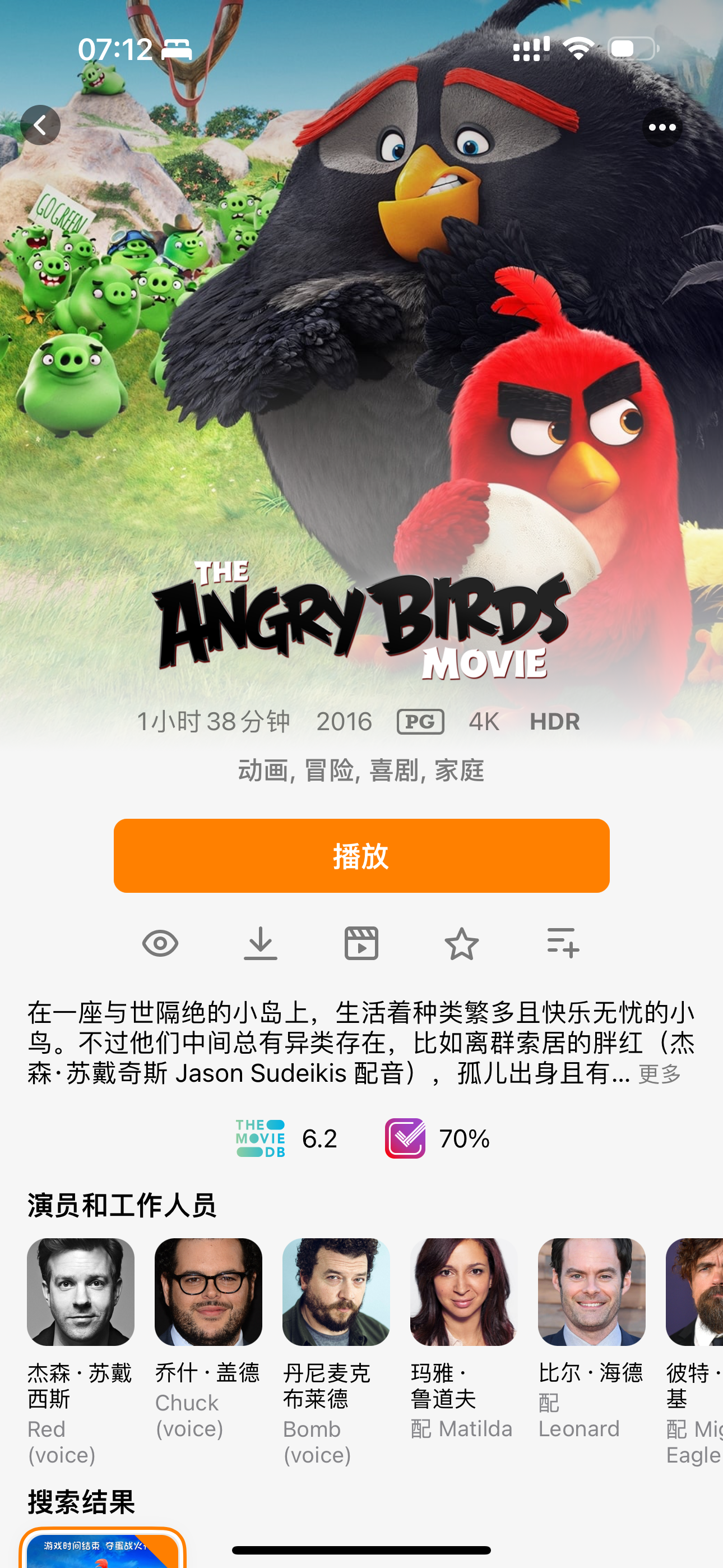Expand the synopsis with 更多
This screenshot has height=1568, width=723.
click(x=659, y=1074)
